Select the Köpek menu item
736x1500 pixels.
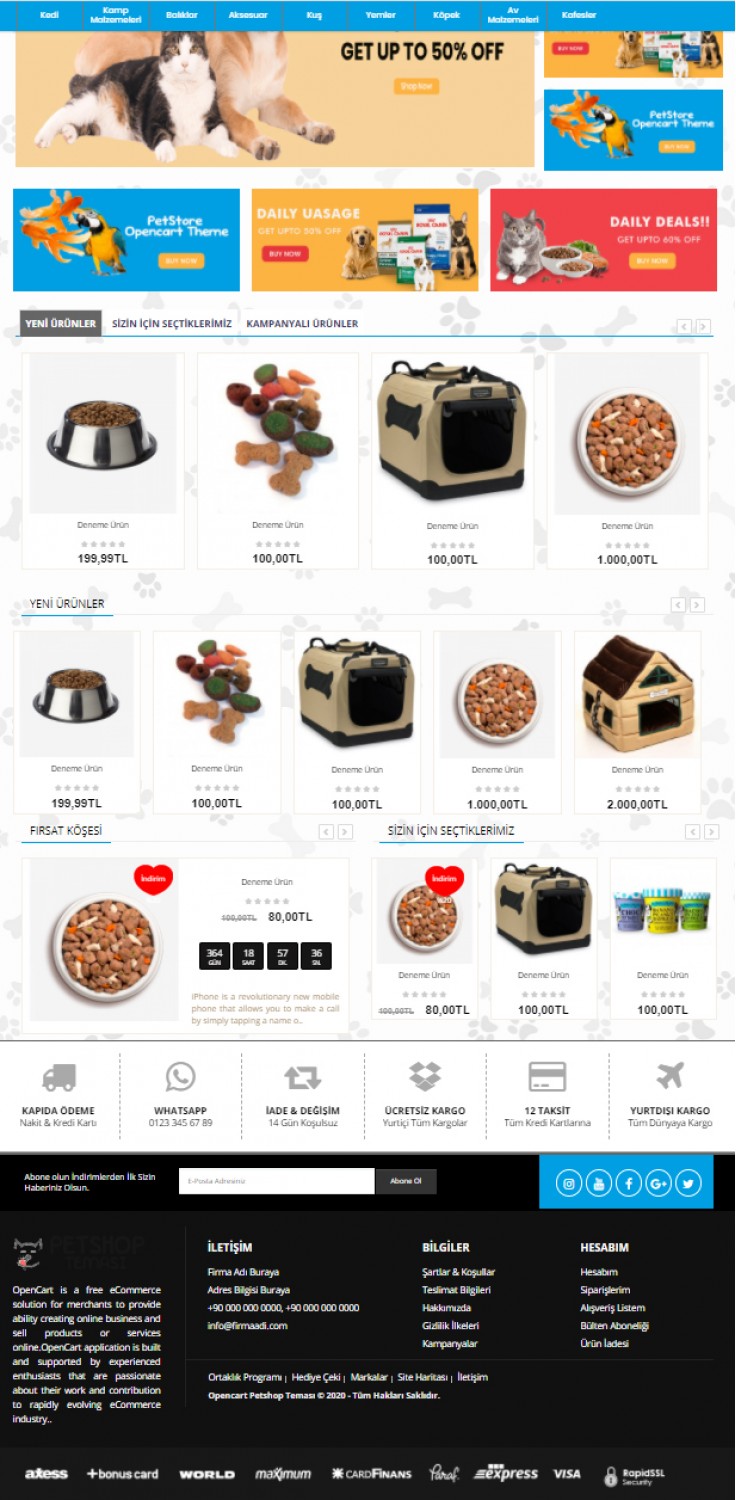(446, 15)
